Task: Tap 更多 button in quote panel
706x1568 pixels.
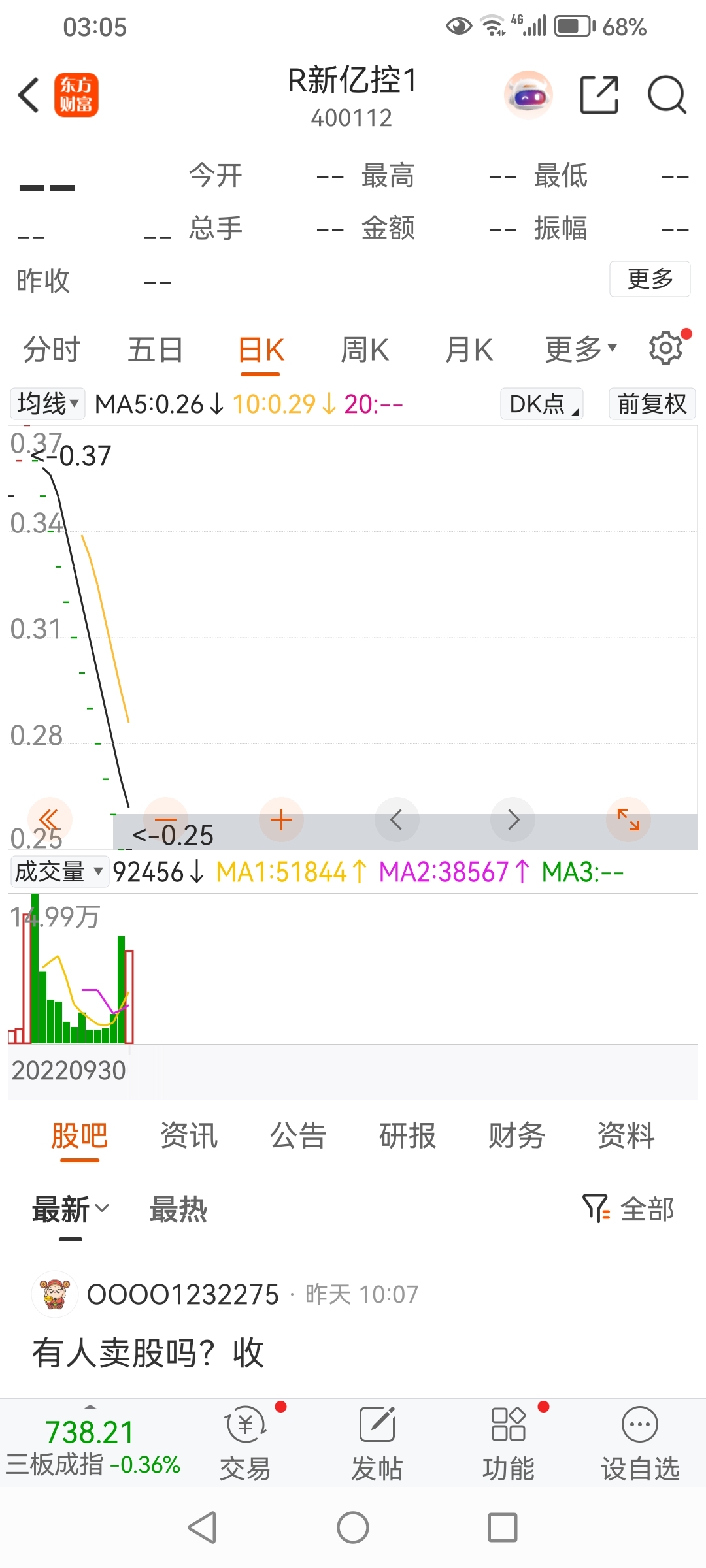Action: click(x=650, y=279)
